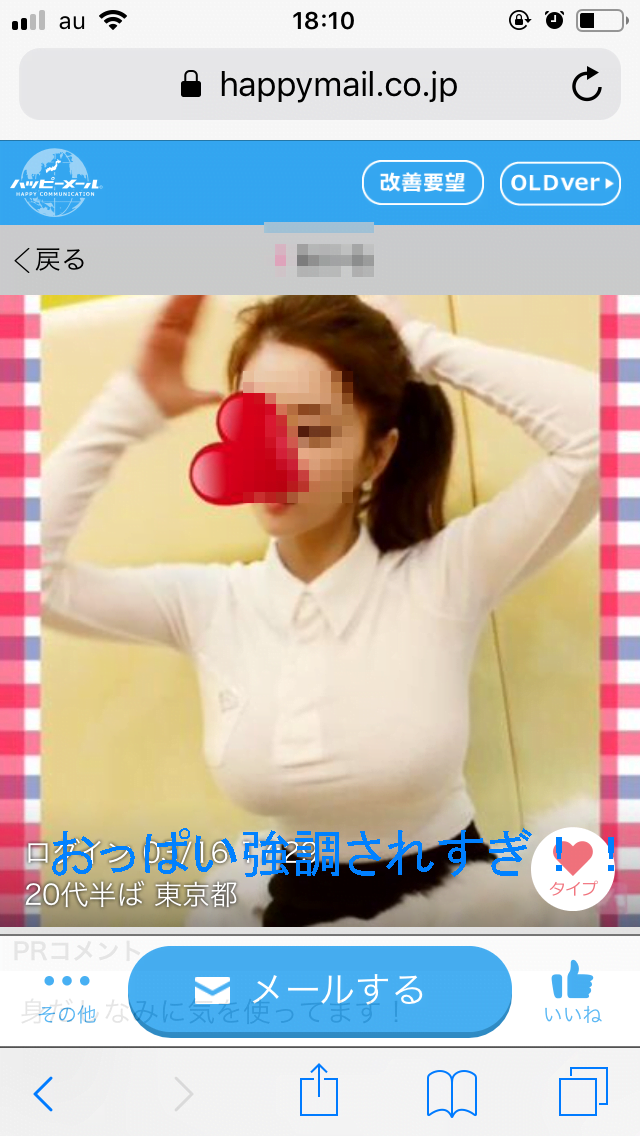Tap メールする to send a message

coord(320,990)
